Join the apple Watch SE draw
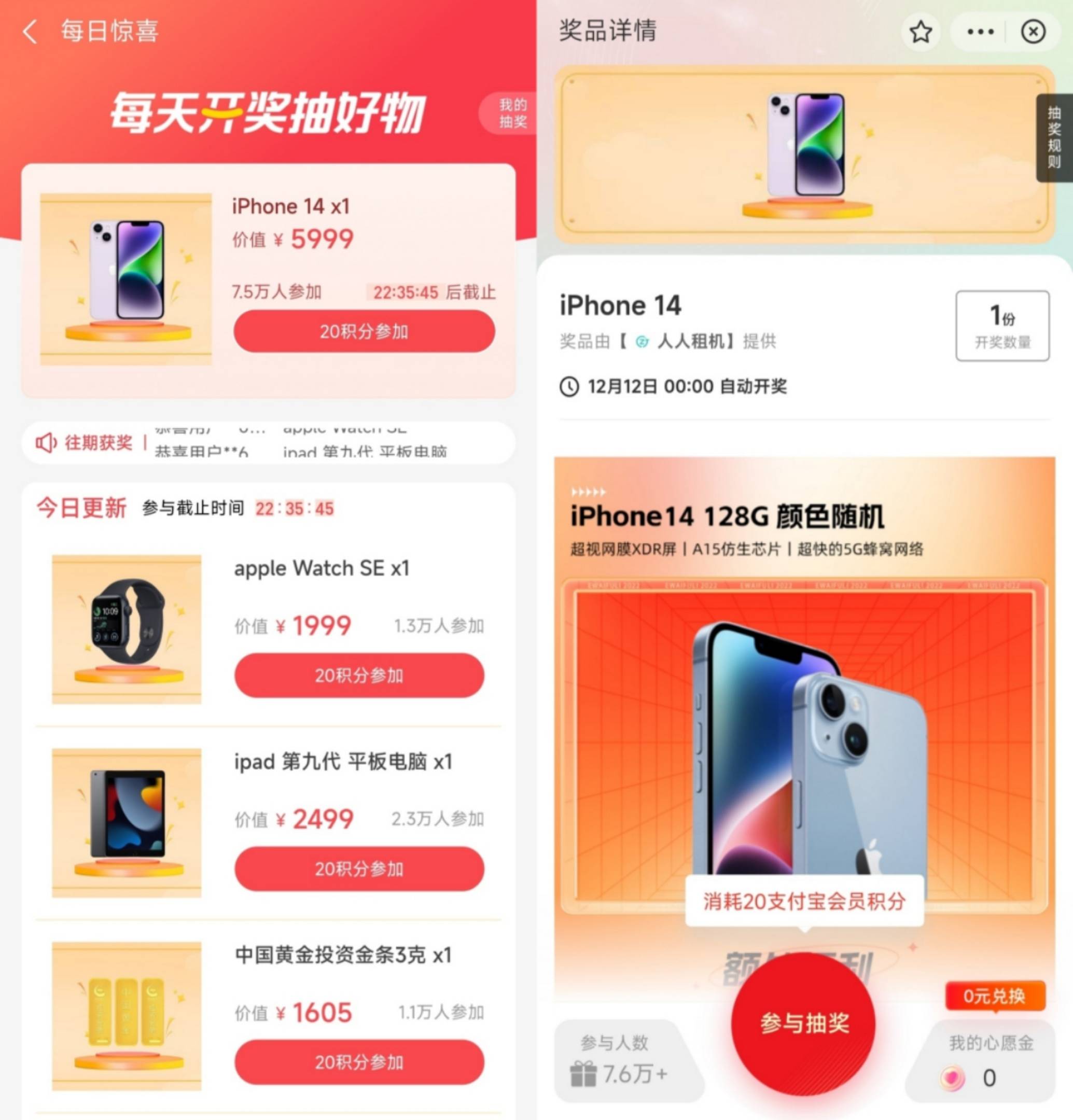 pyautogui.click(x=359, y=676)
